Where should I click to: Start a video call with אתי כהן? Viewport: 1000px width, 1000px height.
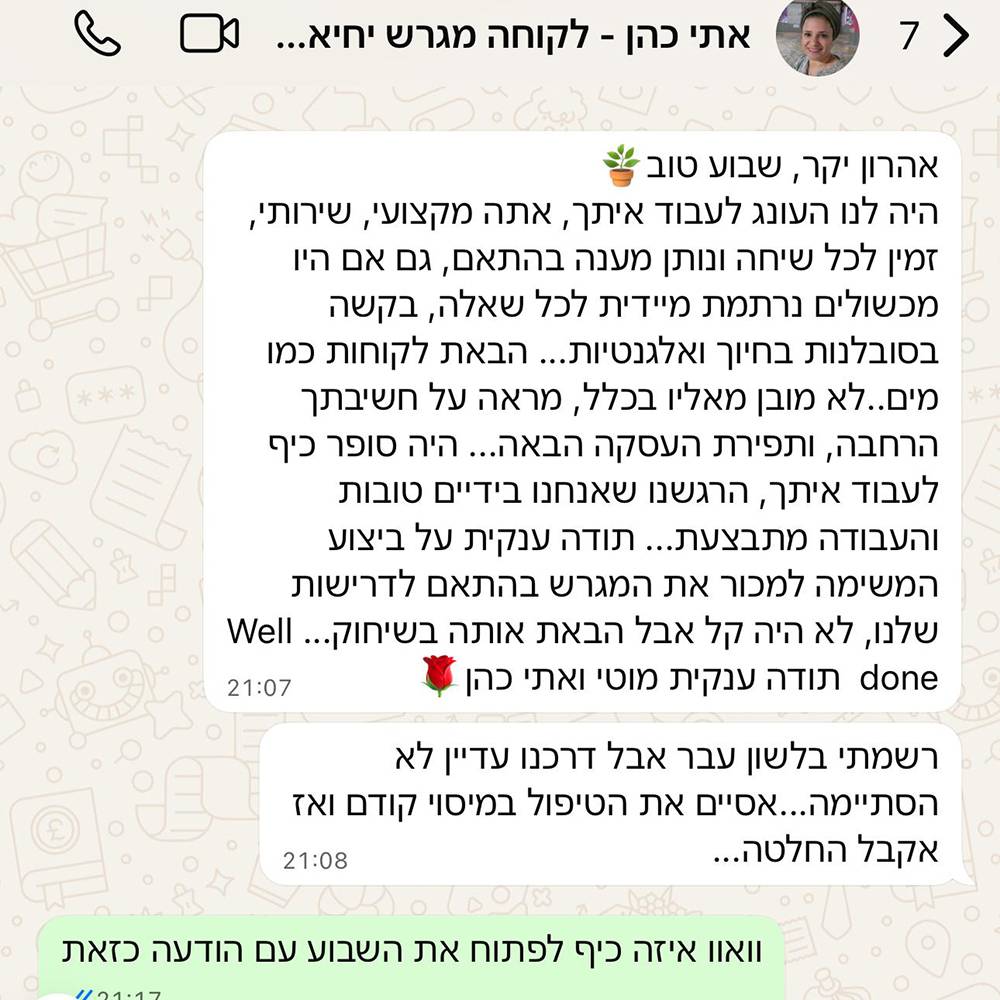coord(209,36)
